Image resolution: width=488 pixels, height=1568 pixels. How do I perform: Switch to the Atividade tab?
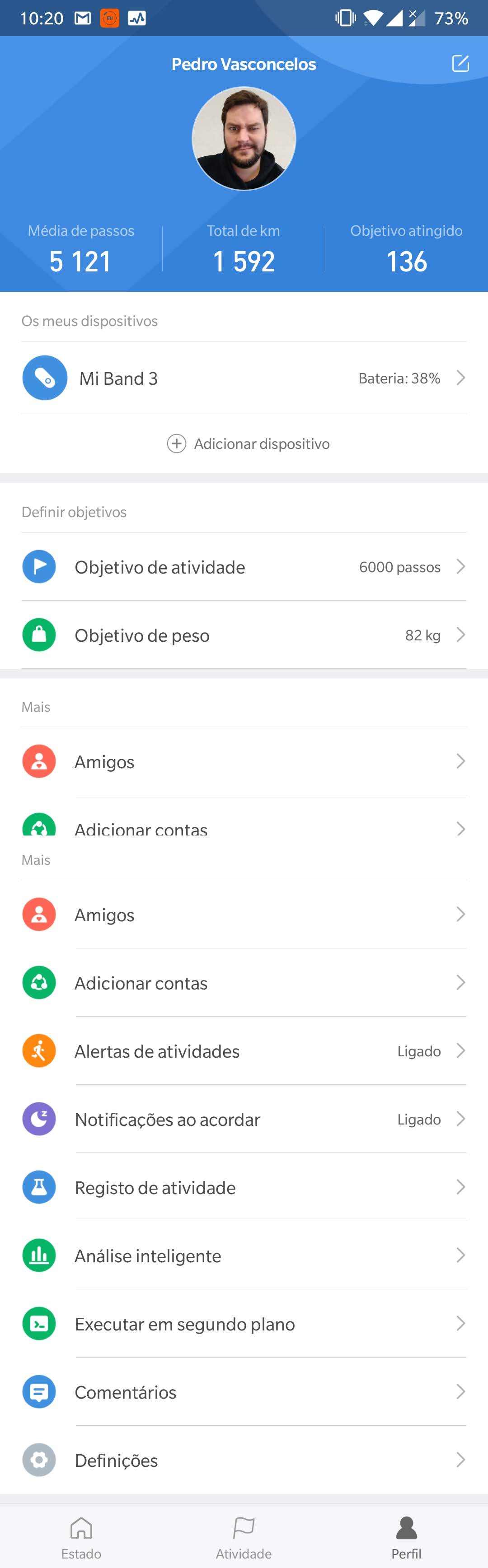click(x=244, y=1537)
